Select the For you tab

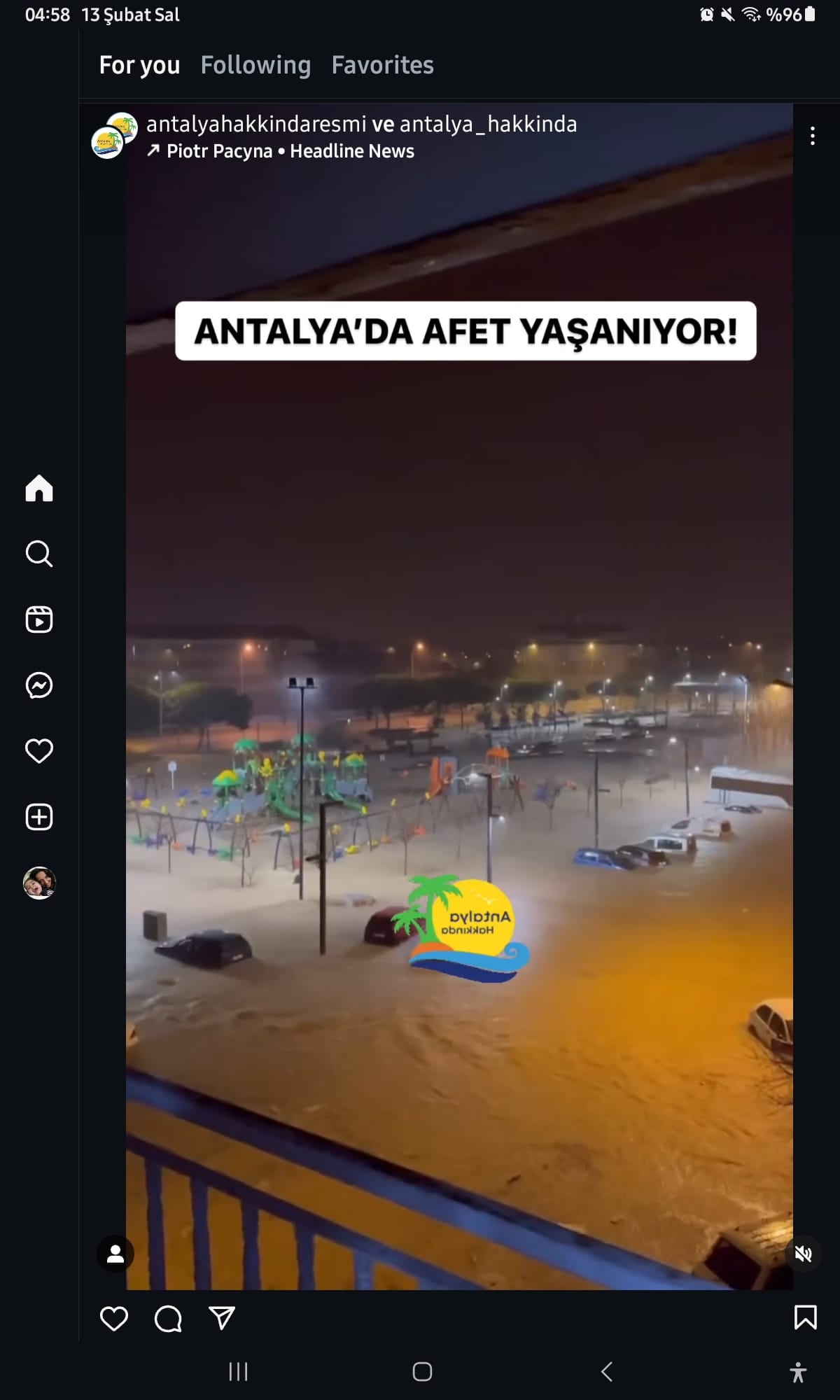(139, 65)
